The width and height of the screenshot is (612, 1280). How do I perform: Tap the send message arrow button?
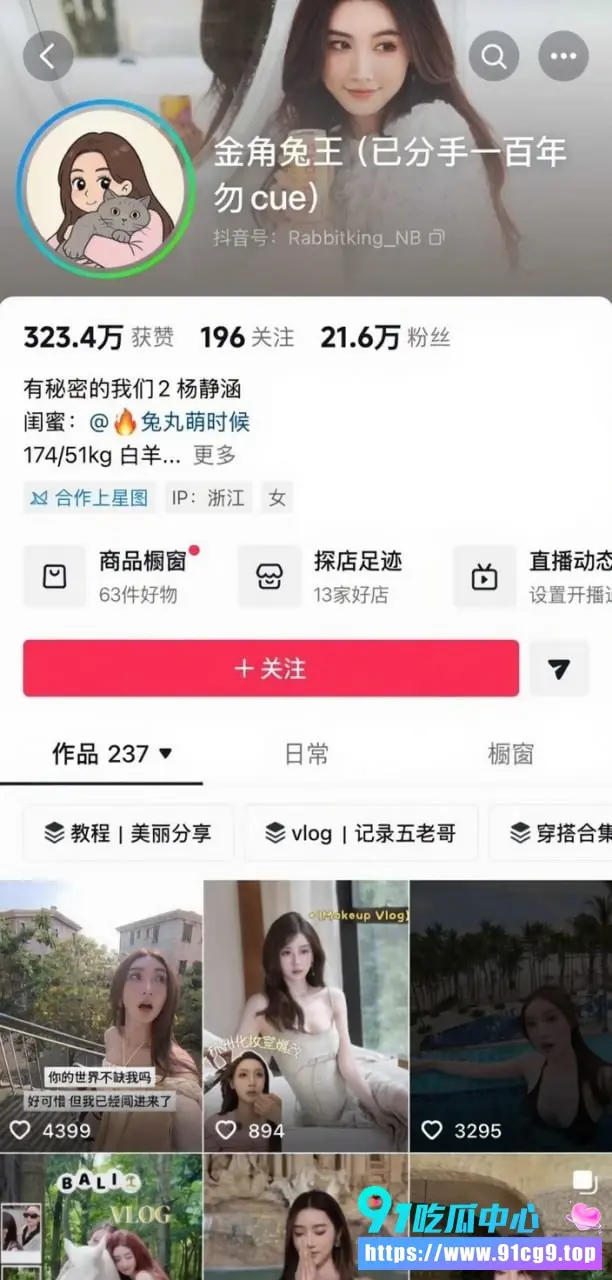click(x=559, y=668)
